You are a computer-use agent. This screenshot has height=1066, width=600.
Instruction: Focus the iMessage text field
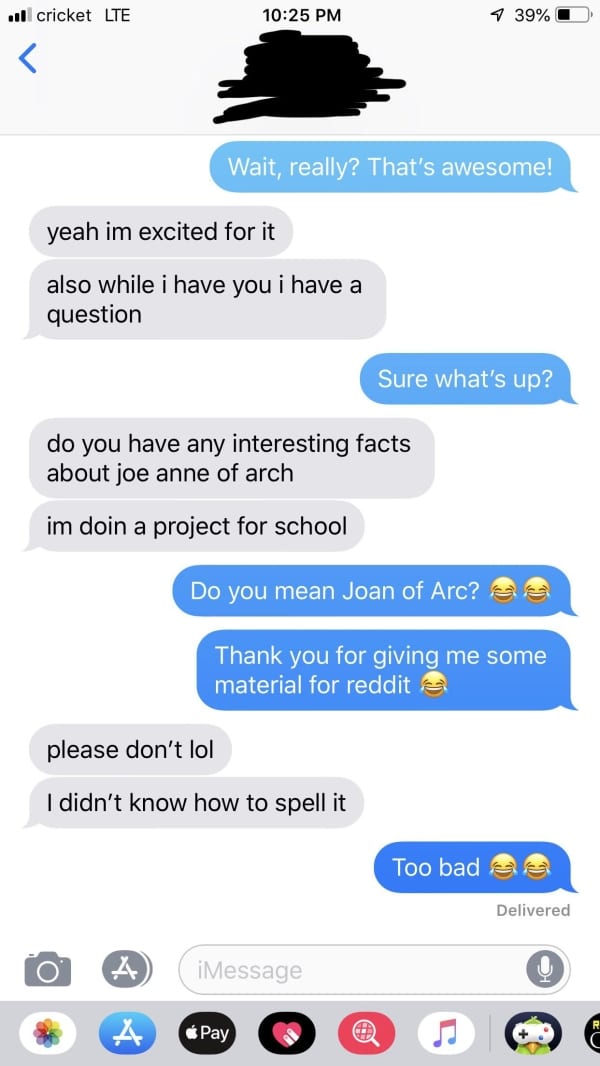tap(350, 969)
